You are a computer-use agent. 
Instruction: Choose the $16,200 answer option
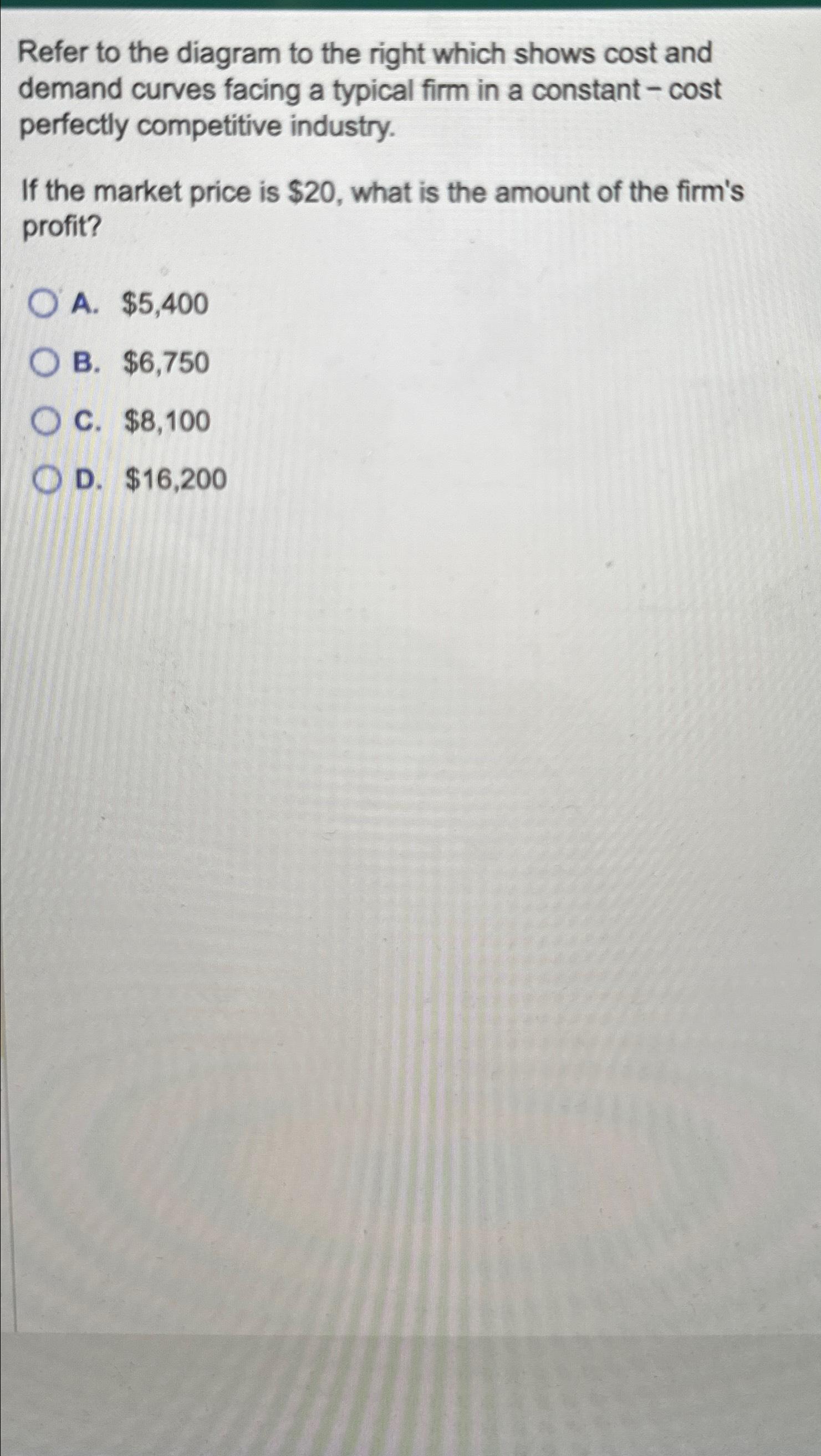tap(177, 481)
